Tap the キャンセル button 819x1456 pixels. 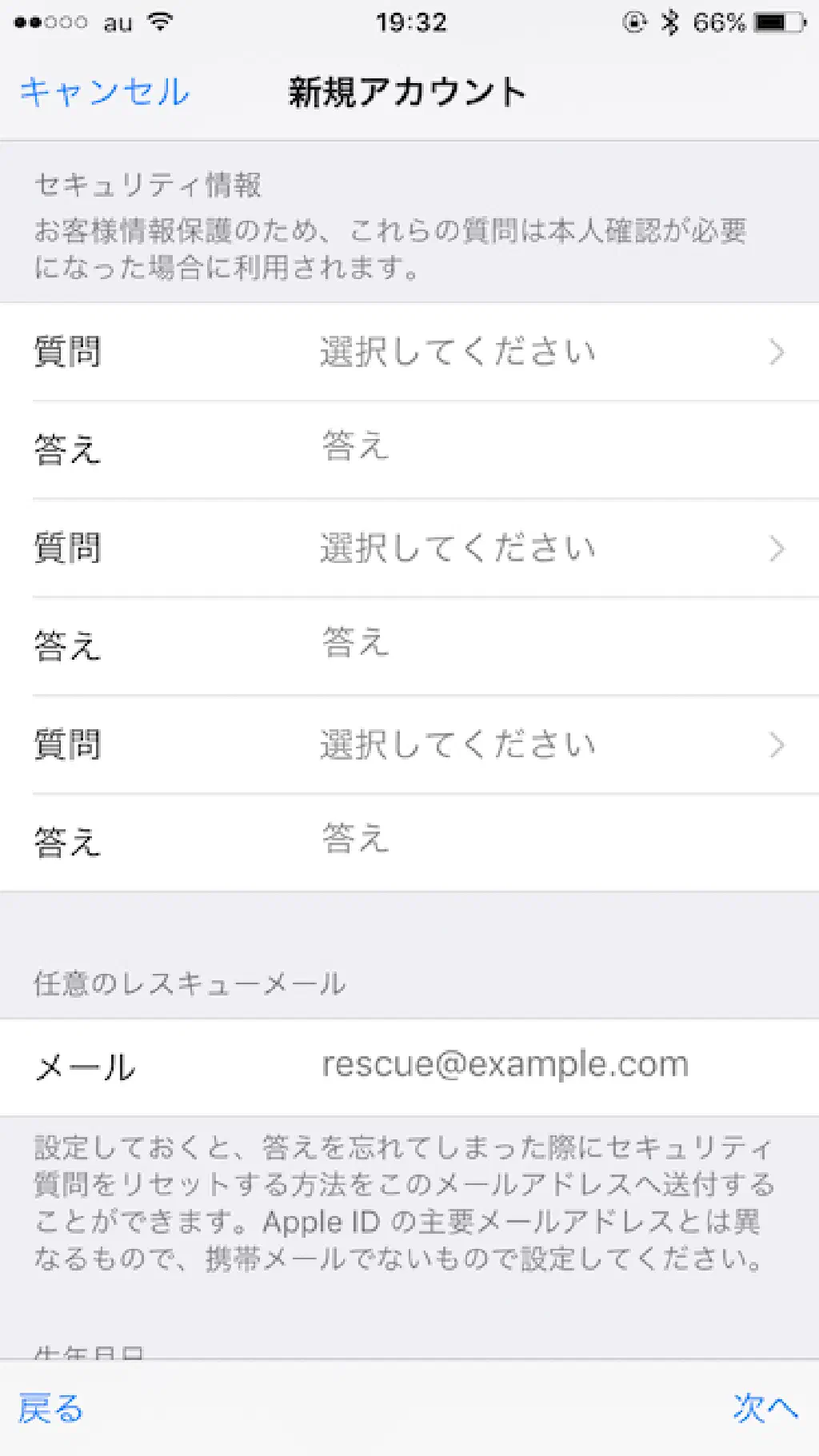(x=104, y=92)
